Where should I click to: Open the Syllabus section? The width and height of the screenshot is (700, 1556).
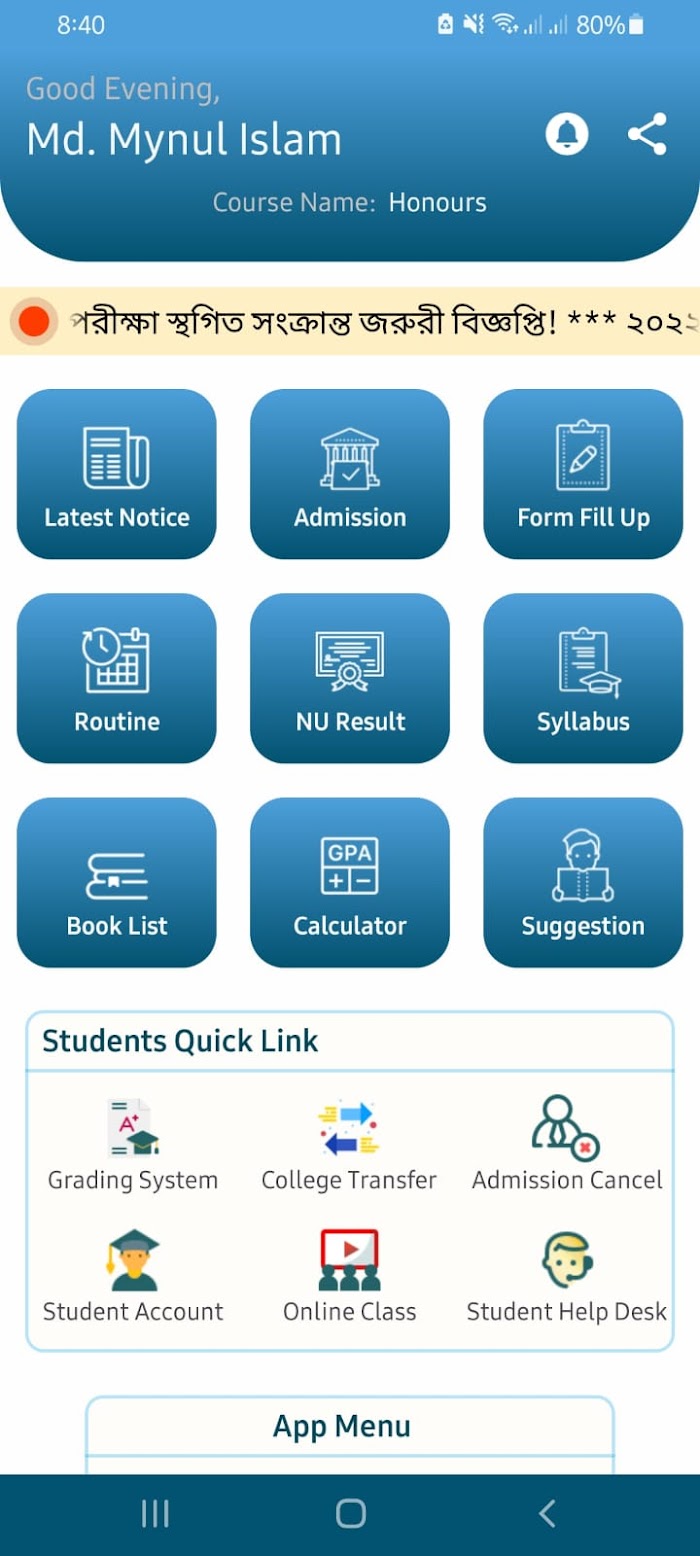tap(583, 678)
